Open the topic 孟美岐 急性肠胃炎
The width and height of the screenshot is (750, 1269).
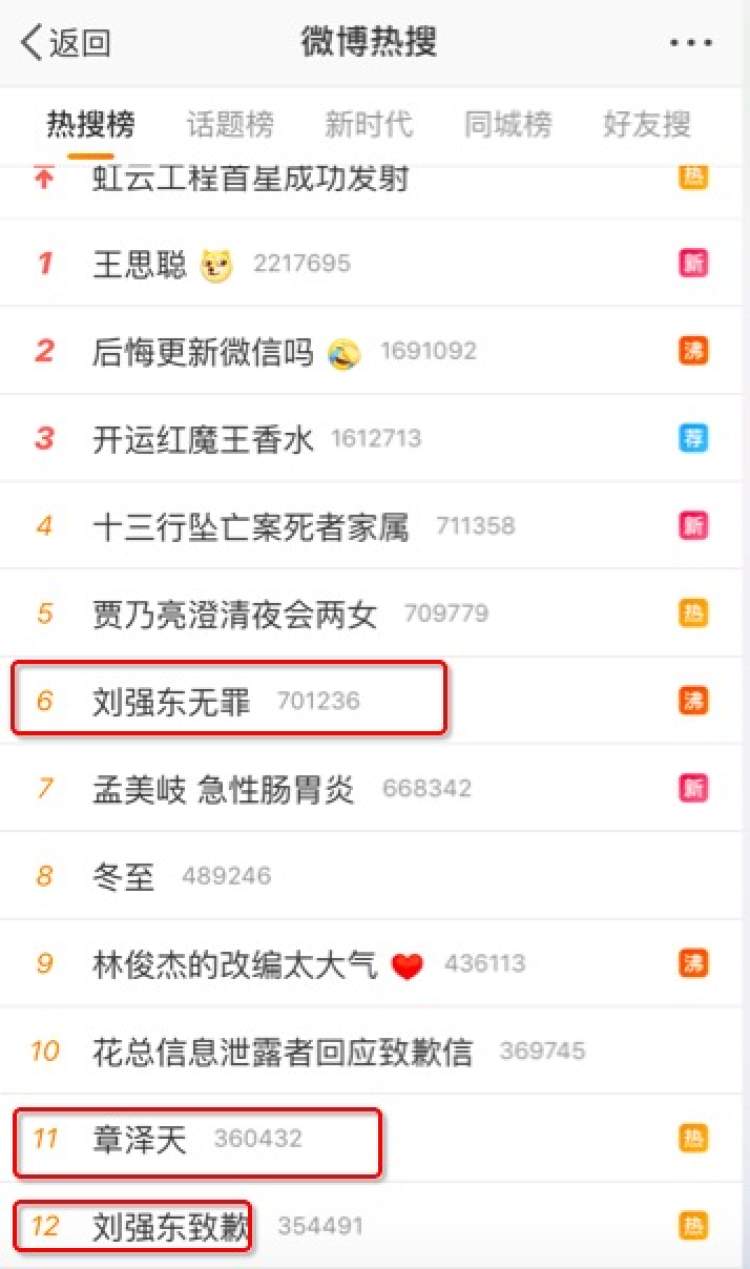click(x=375, y=788)
